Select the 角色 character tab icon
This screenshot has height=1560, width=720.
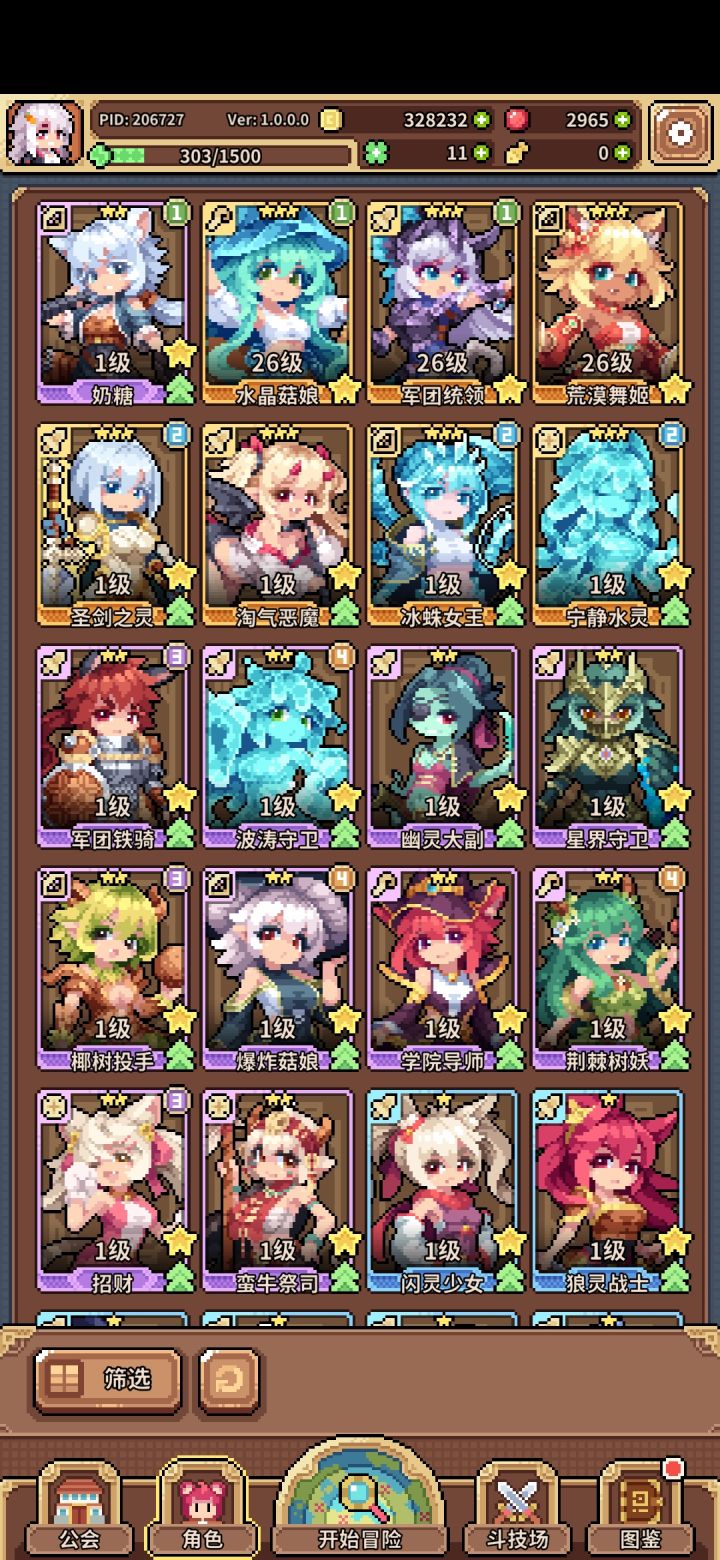[x=201, y=1498]
